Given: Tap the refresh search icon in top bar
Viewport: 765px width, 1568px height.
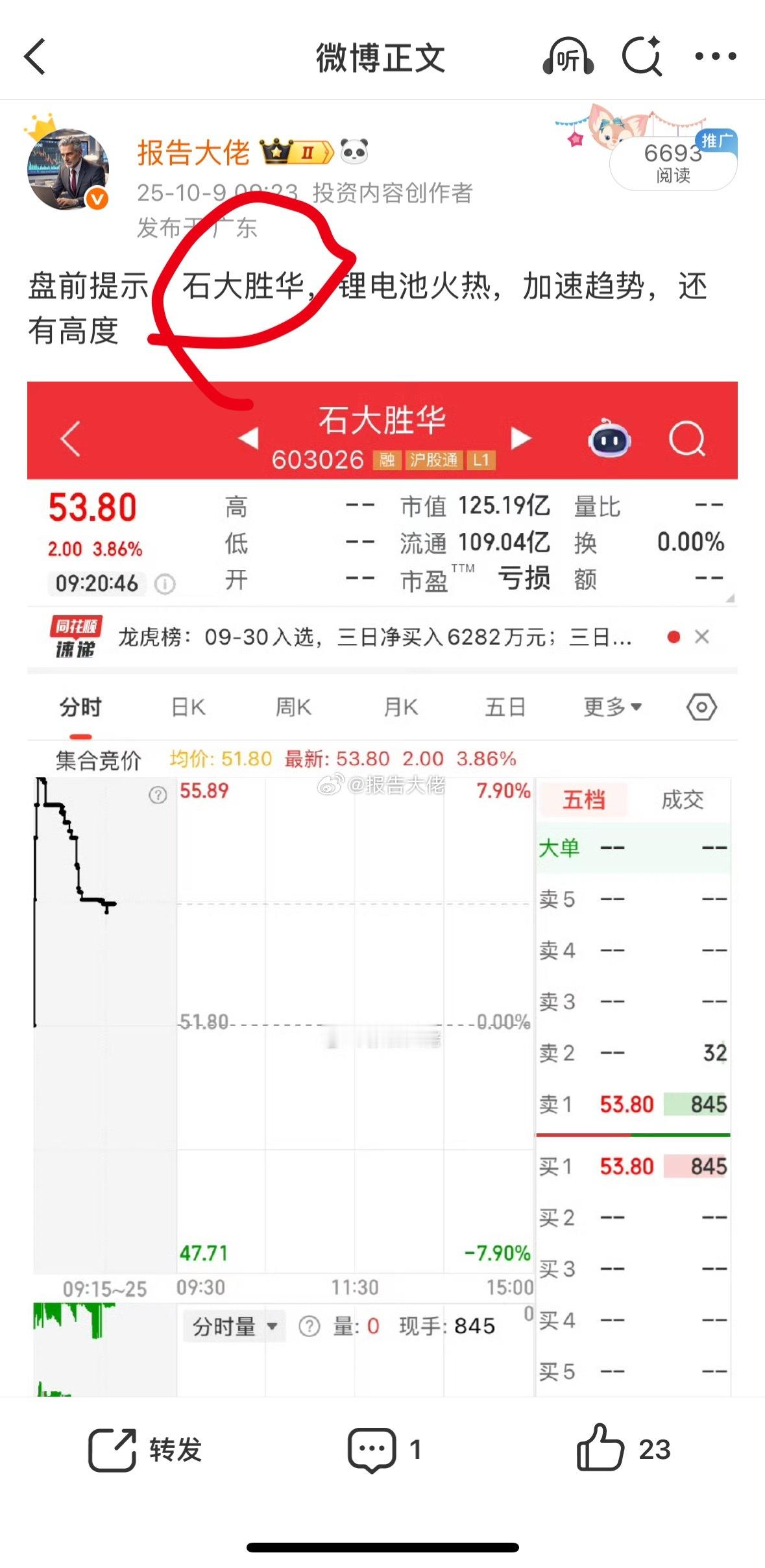Looking at the screenshot, I should coord(642,57).
